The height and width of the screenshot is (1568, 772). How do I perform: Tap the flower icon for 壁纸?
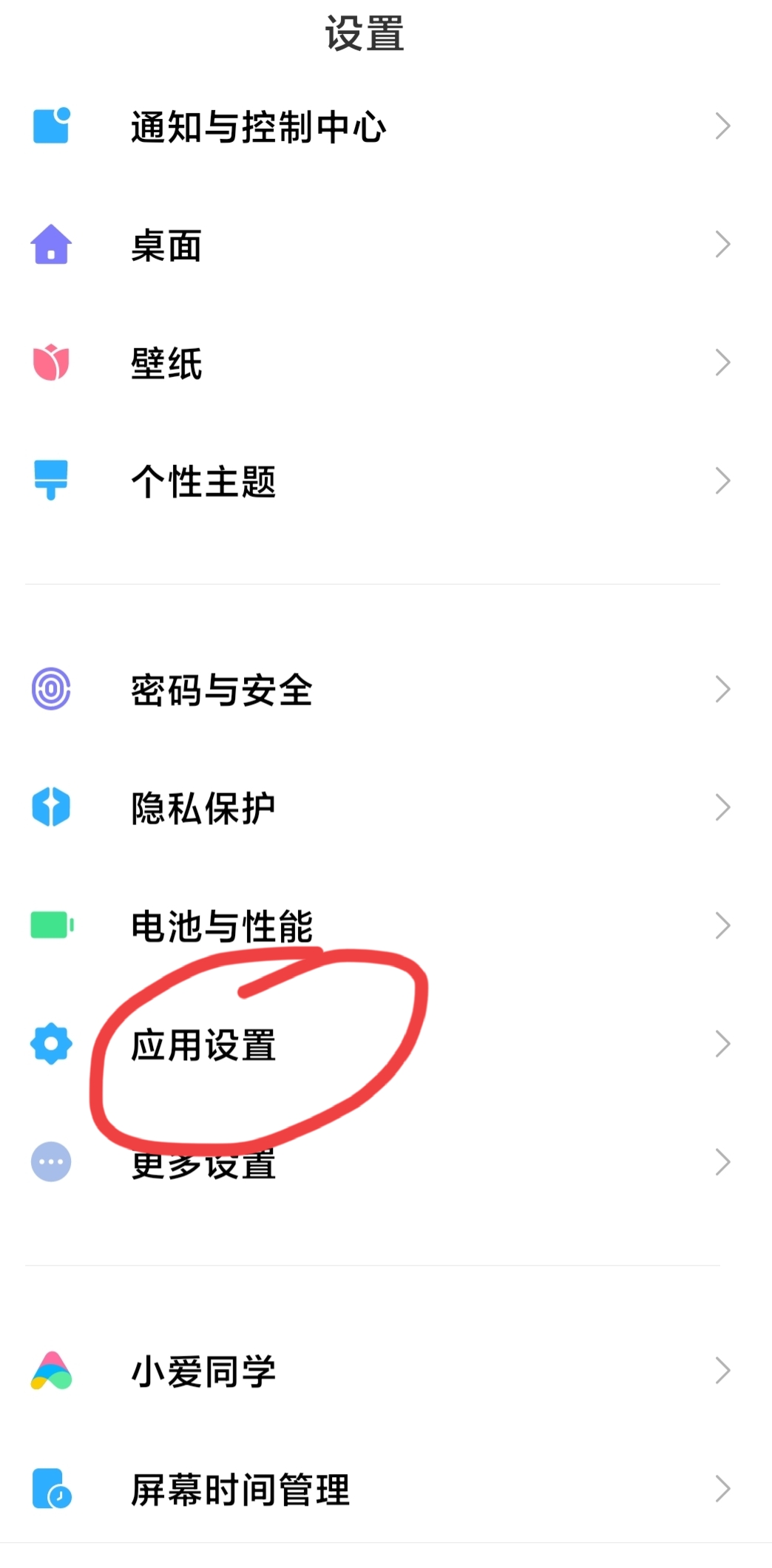coord(50,362)
